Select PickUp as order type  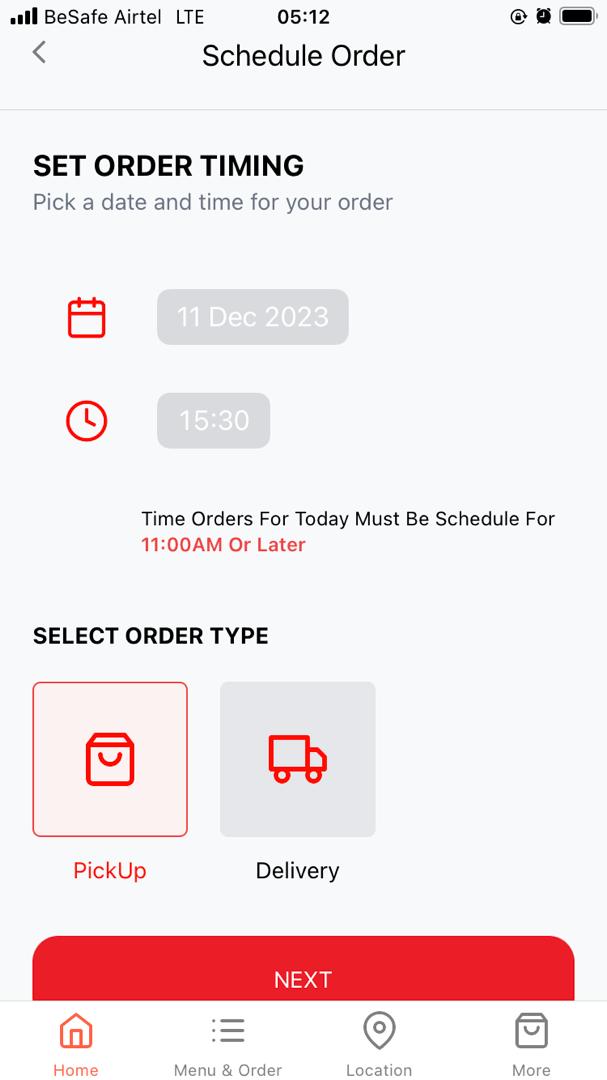click(x=110, y=759)
